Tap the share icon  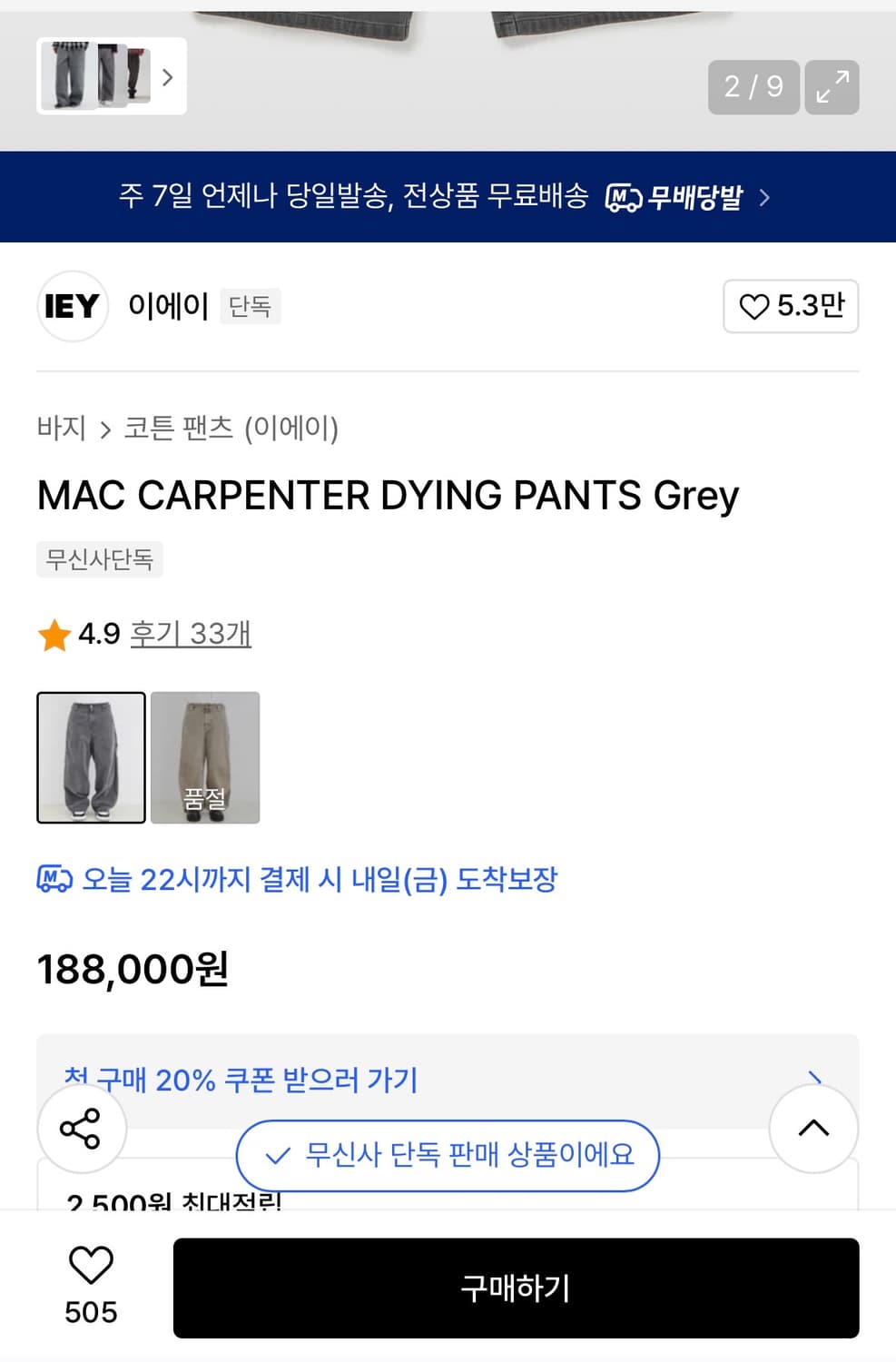coord(83,1129)
